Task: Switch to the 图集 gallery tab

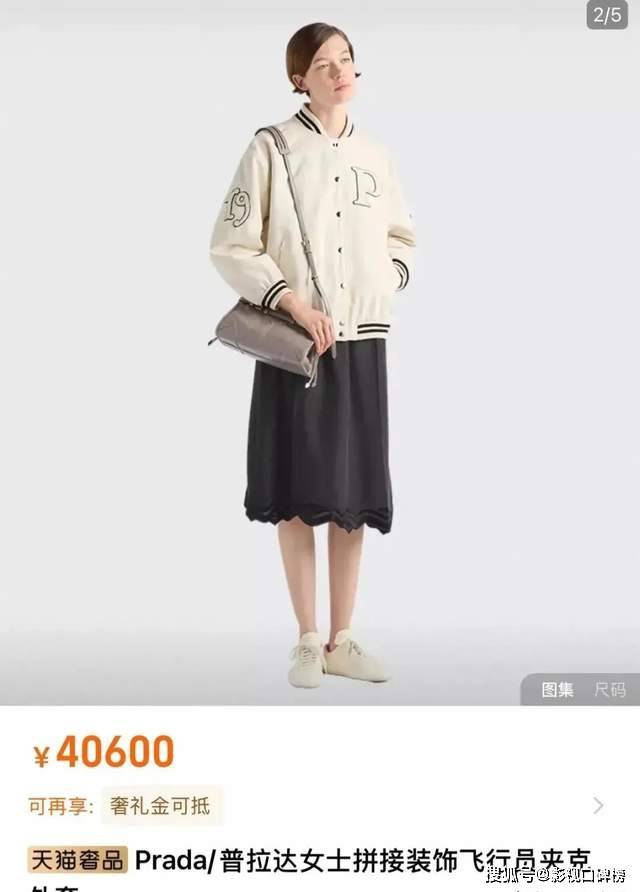Action: [x=557, y=689]
